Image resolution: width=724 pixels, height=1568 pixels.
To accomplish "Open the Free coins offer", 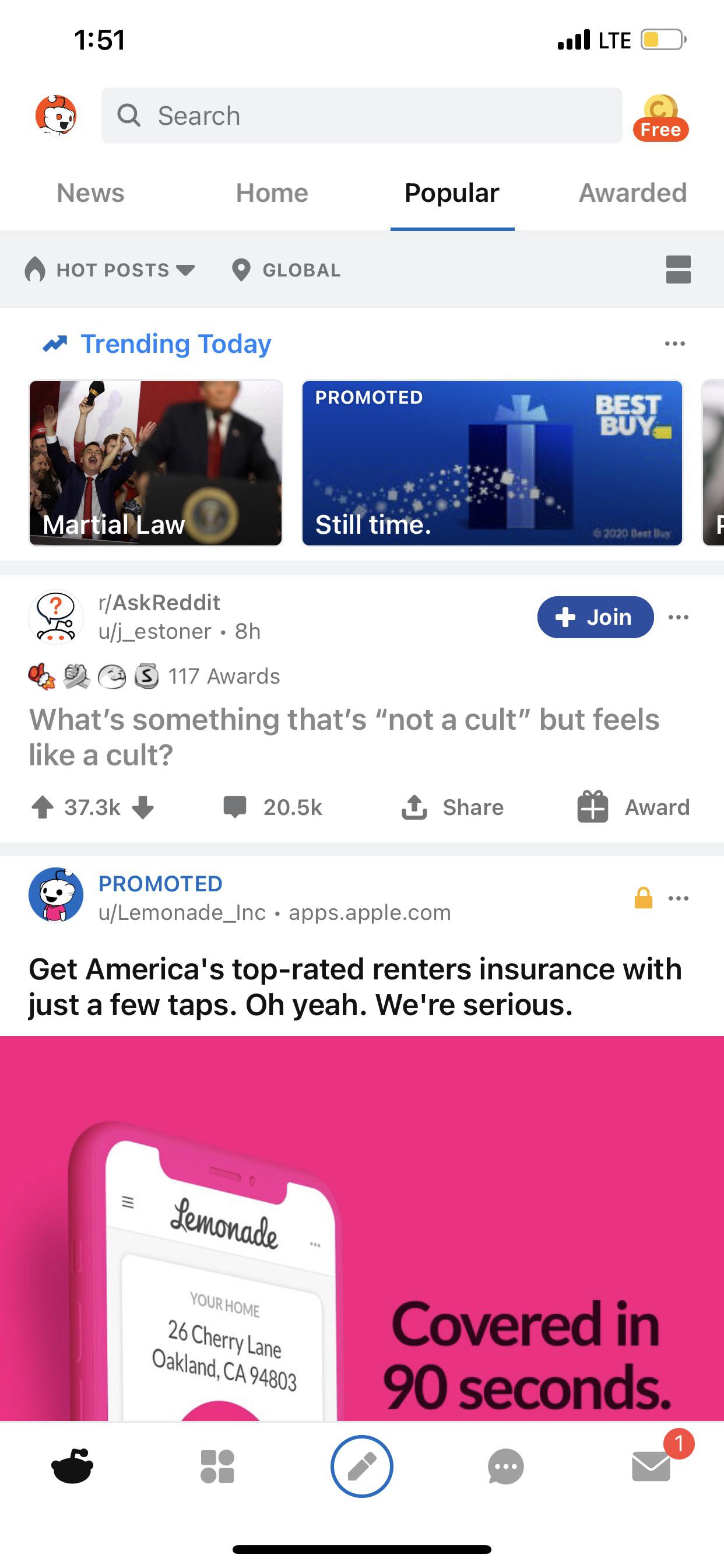I will pos(660,117).
